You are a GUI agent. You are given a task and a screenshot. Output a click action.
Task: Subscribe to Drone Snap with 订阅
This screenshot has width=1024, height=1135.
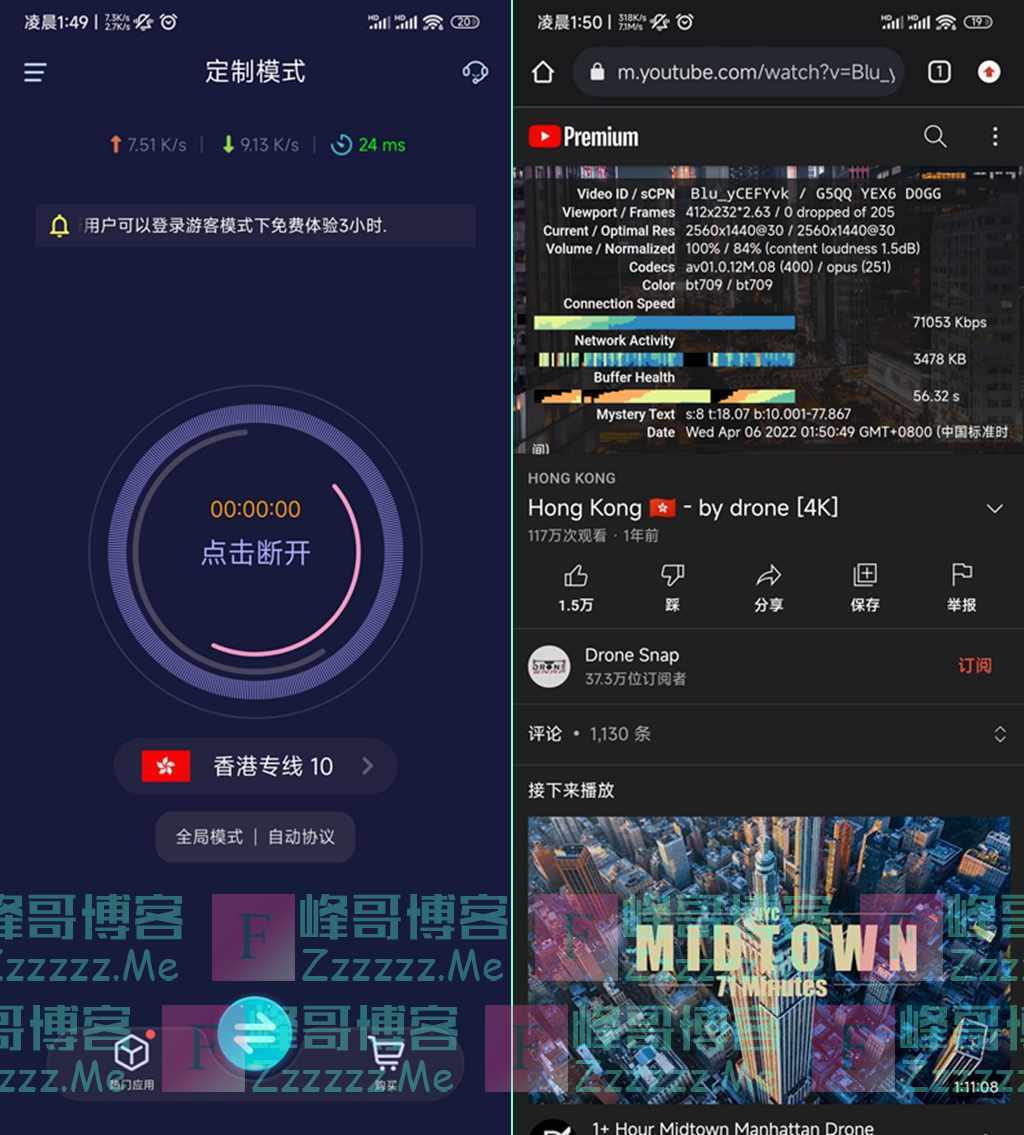(974, 666)
